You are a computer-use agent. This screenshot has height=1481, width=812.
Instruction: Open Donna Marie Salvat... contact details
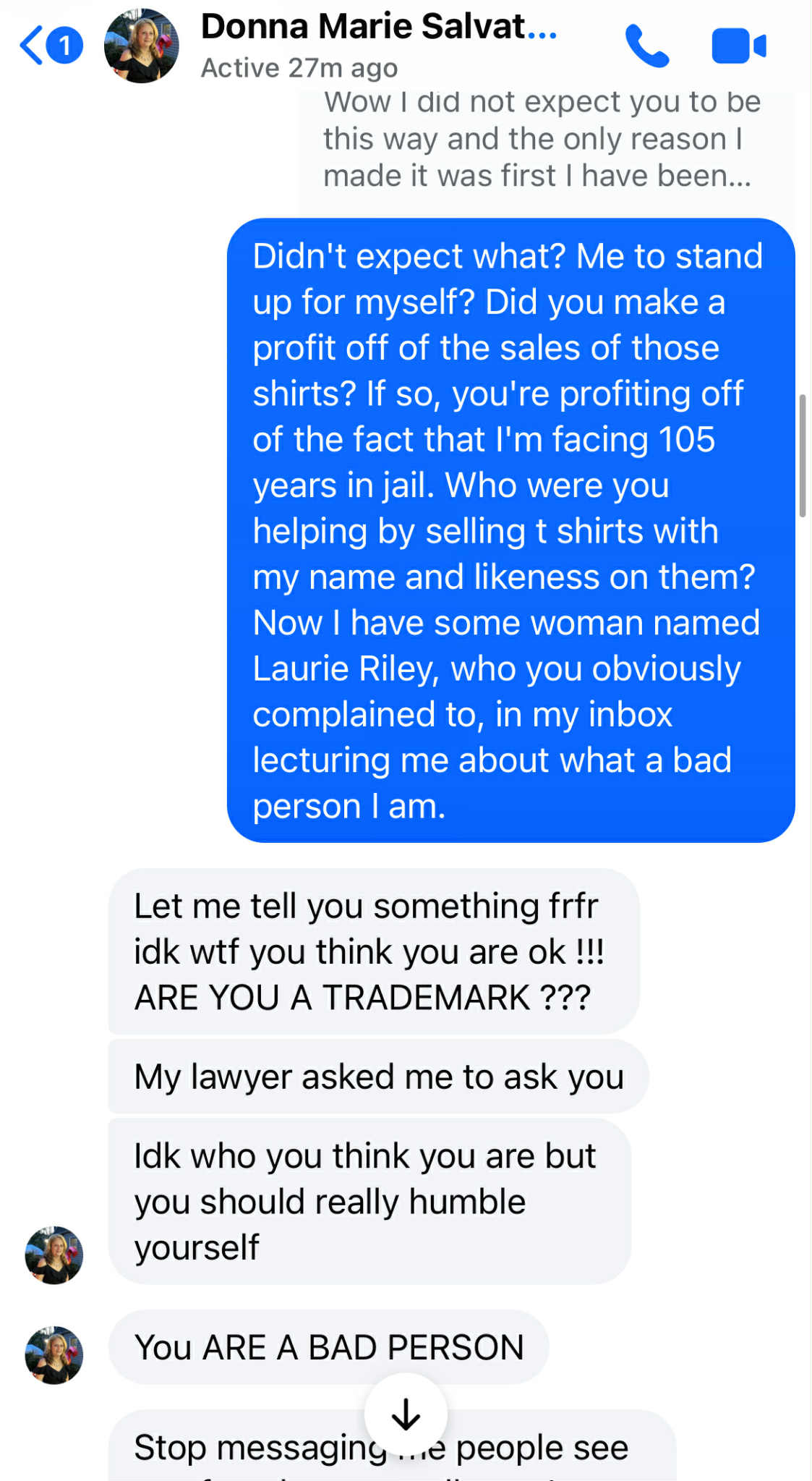click(x=378, y=27)
